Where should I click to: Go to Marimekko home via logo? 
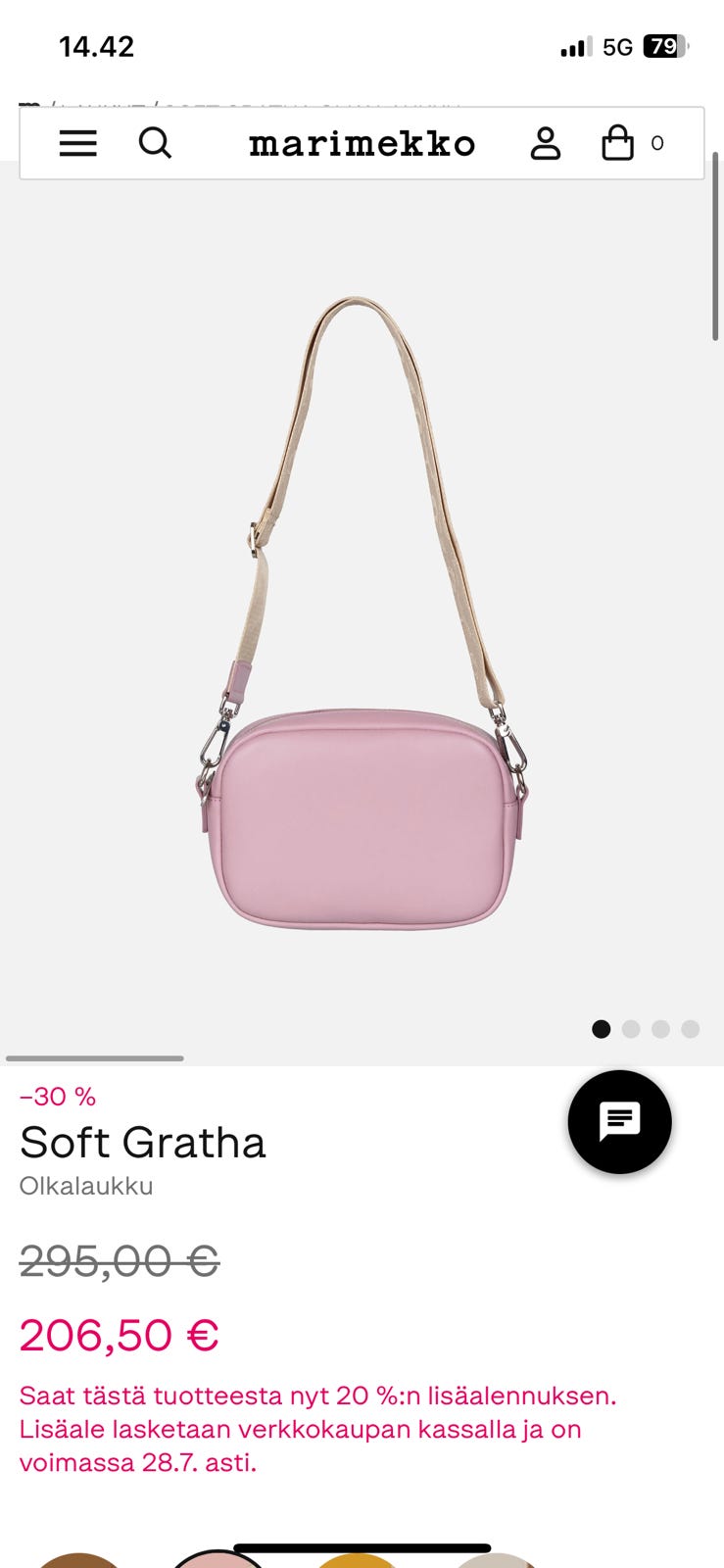pos(362,144)
